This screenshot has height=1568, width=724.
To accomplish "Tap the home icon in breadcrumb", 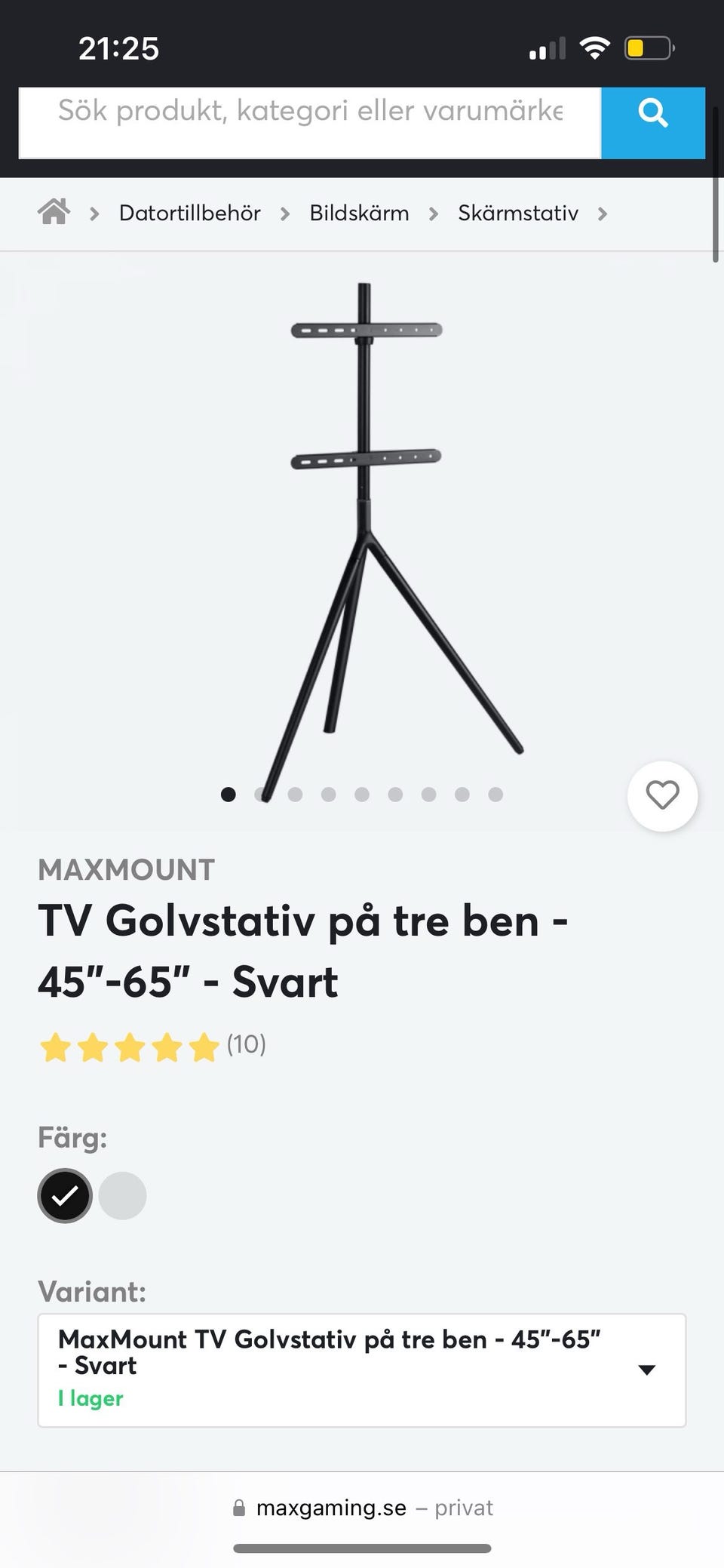I will (53, 212).
